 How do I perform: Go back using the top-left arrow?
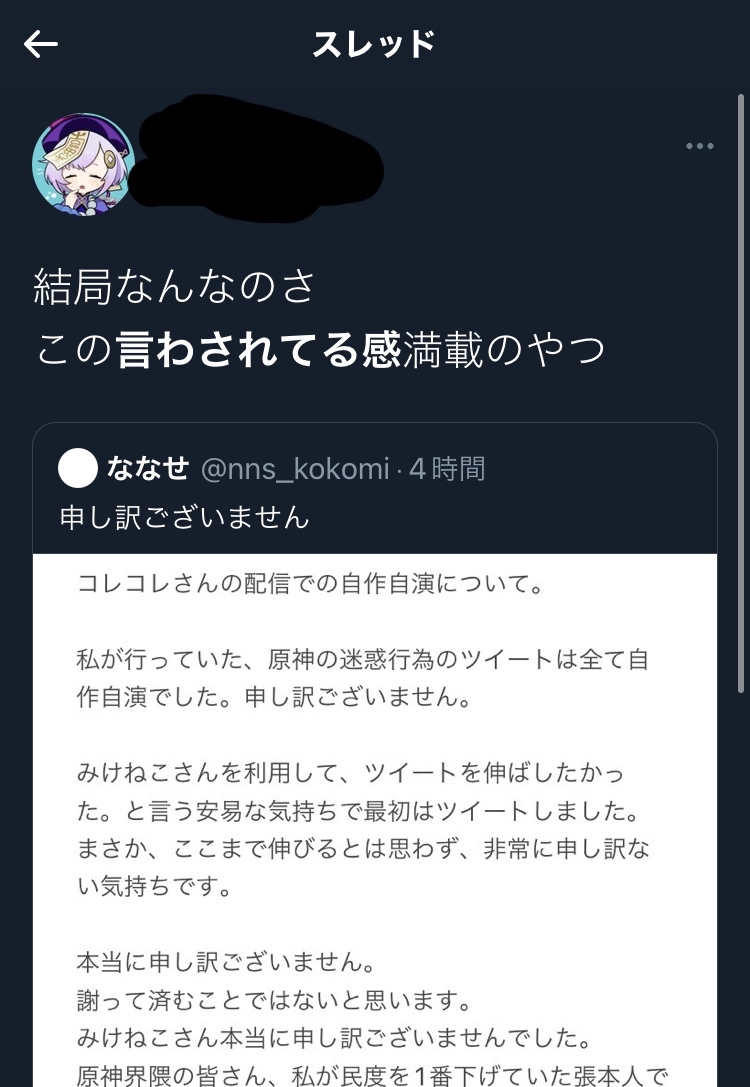41,45
